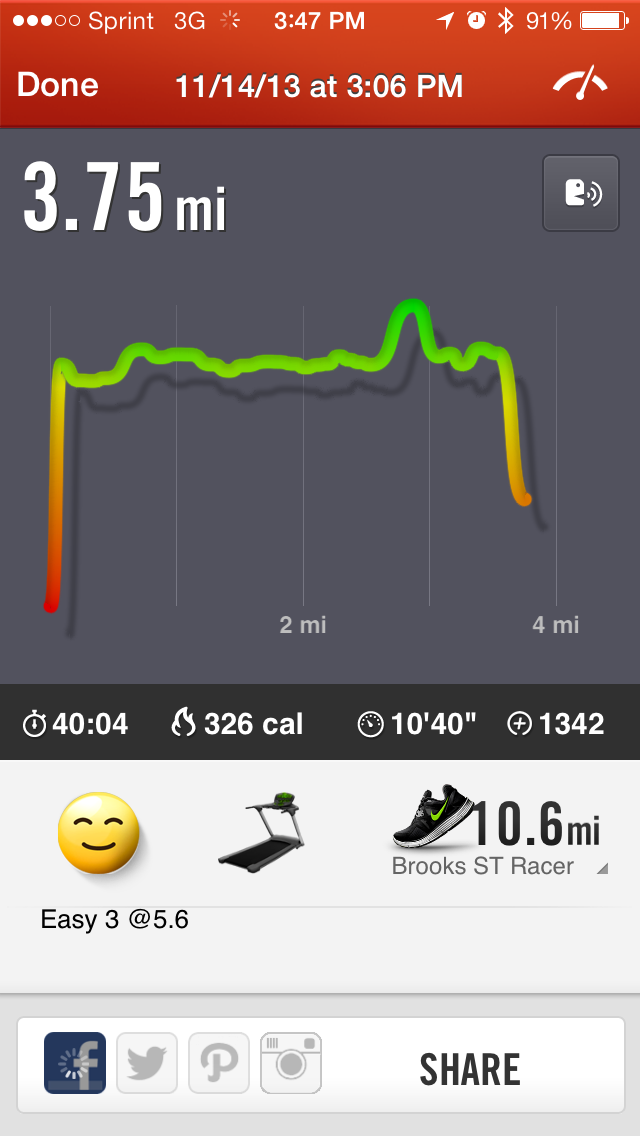Toggle Pinterest sharing
The width and height of the screenshot is (640, 1136).
[219, 1062]
